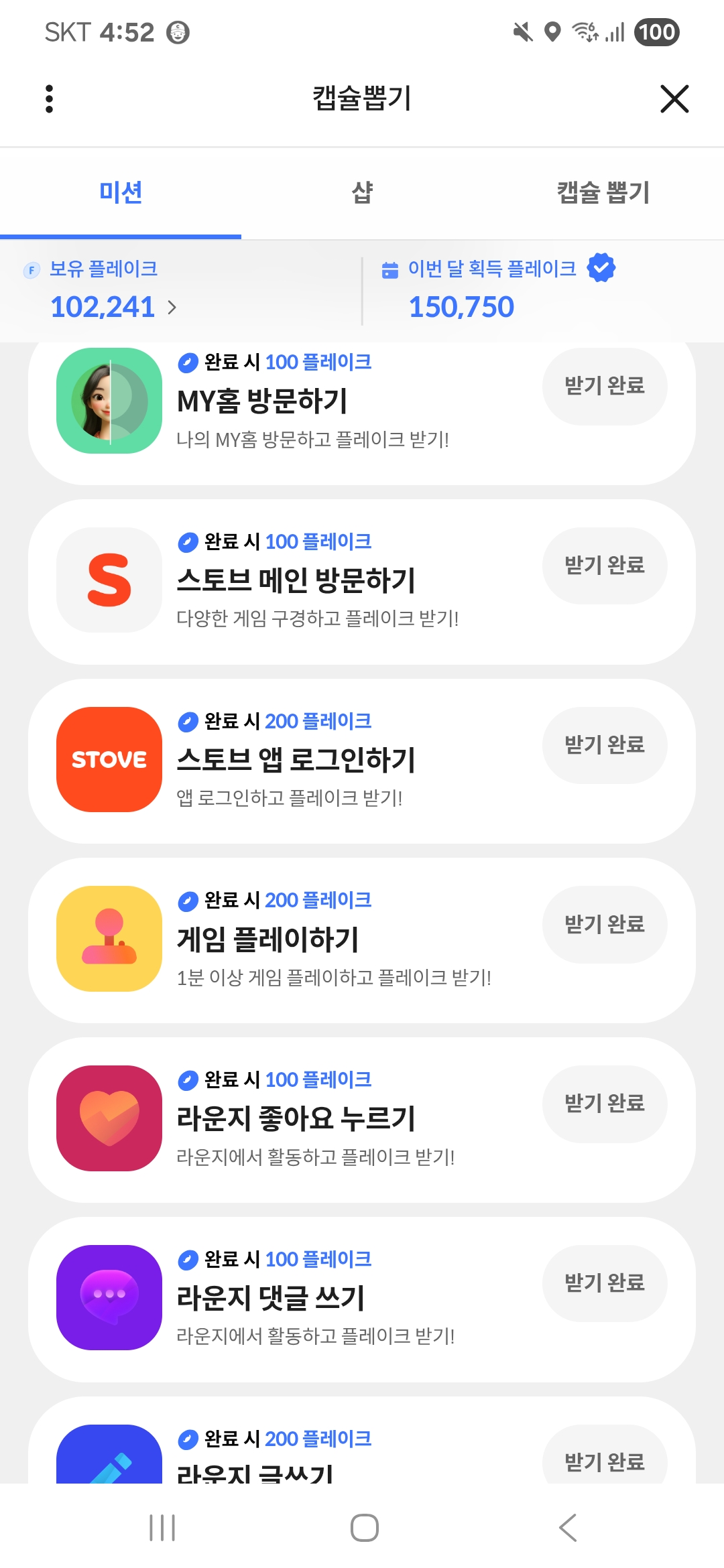Open 보유 플레이크 balance details
The image size is (724, 1568).
[113, 307]
